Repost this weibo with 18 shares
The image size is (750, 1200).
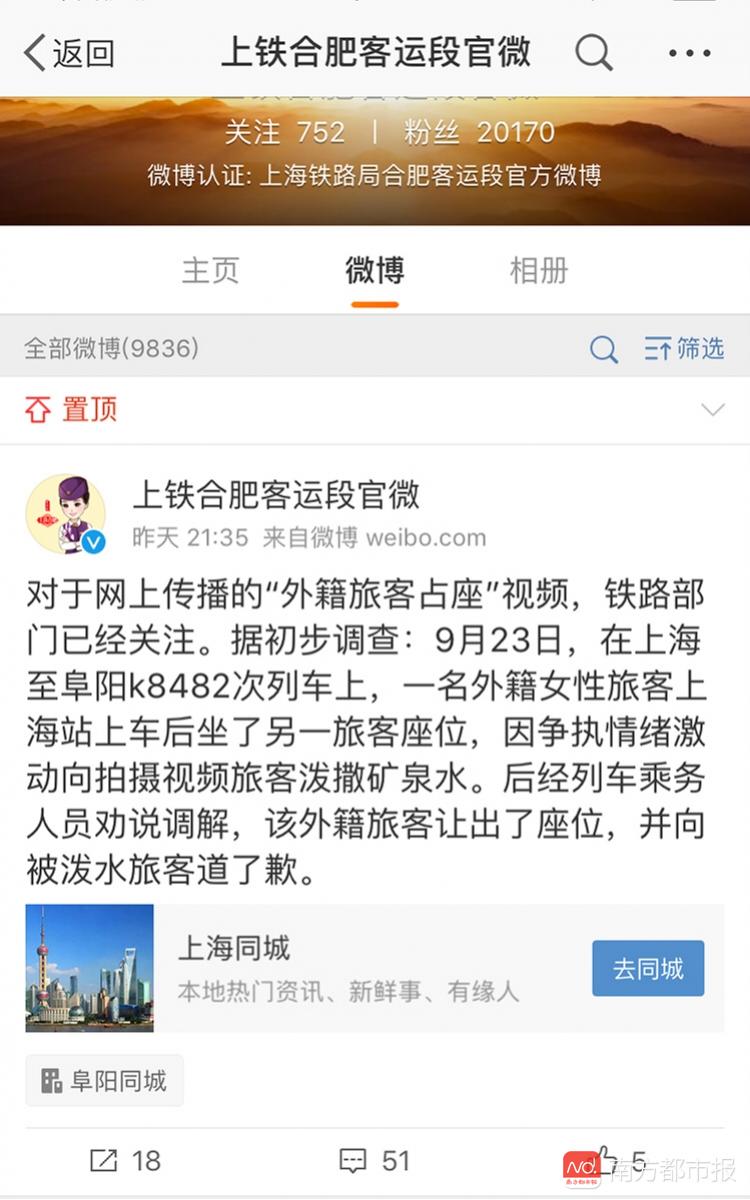(x=125, y=1160)
